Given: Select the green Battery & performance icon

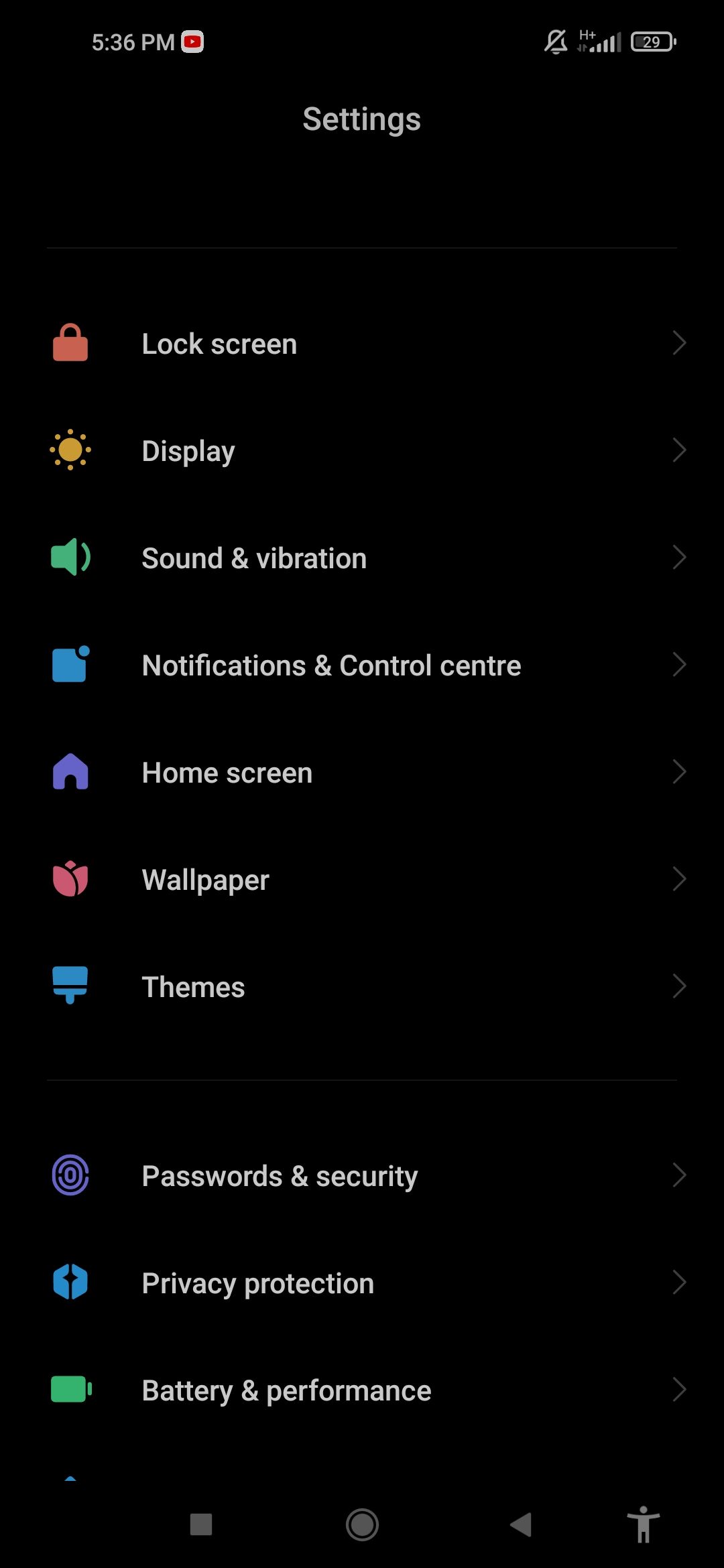Looking at the screenshot, I should pos(69,1390).
